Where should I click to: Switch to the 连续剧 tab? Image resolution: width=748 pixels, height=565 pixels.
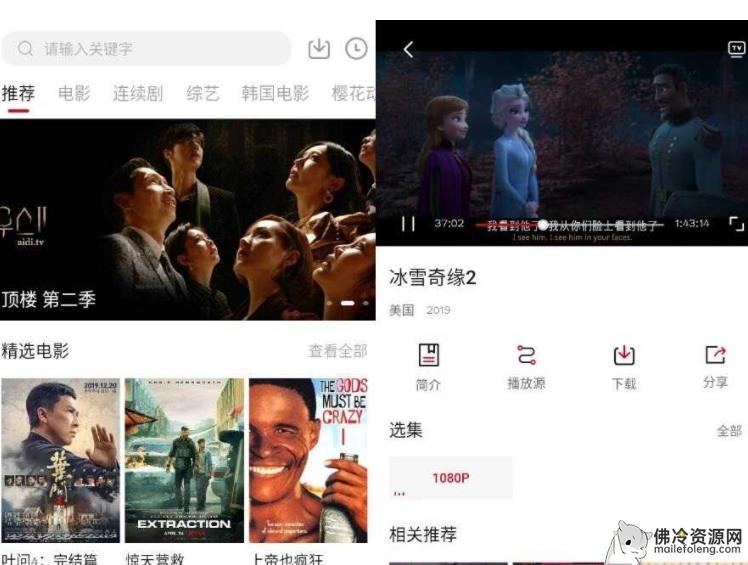coord(137,93)
